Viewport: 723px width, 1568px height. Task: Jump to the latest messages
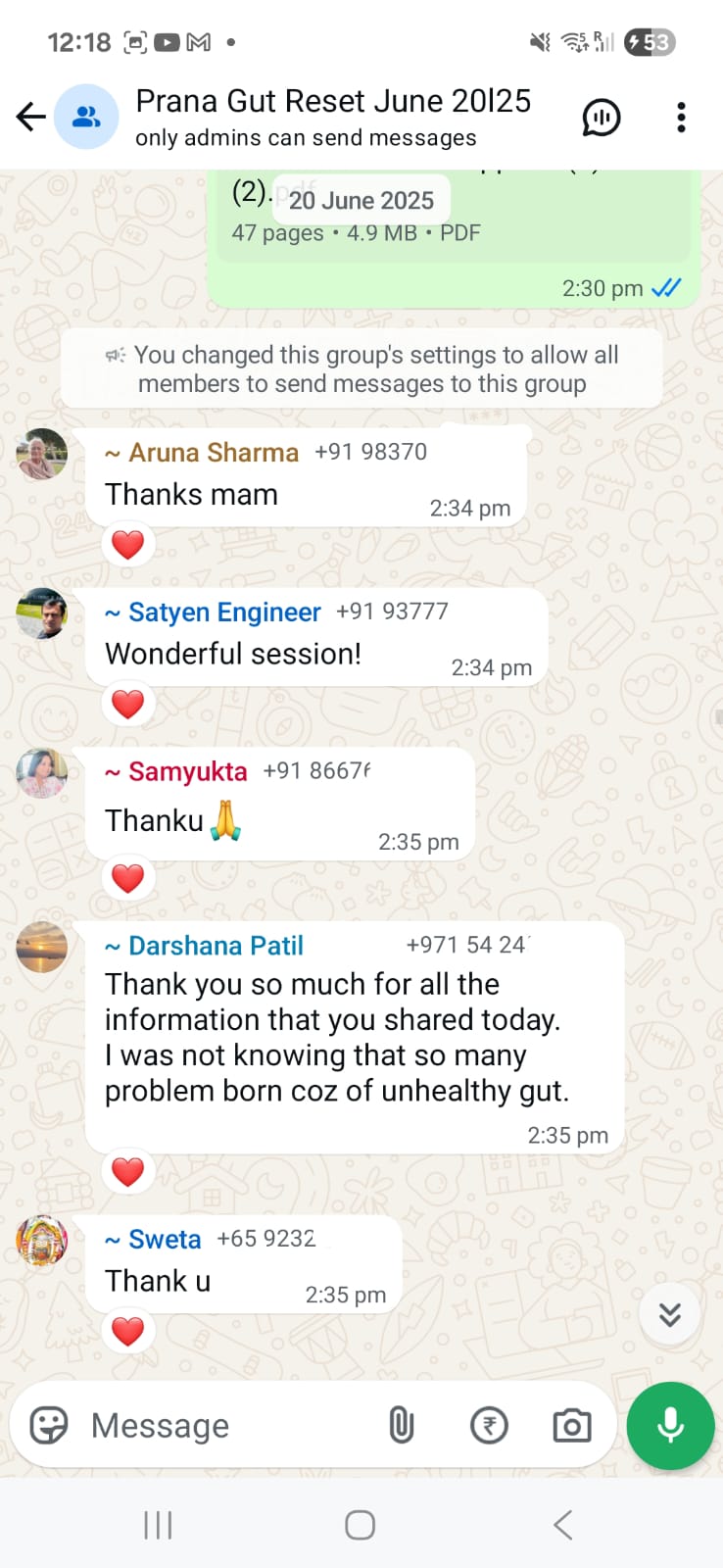pyautogui.click(x=670, y=1314)
